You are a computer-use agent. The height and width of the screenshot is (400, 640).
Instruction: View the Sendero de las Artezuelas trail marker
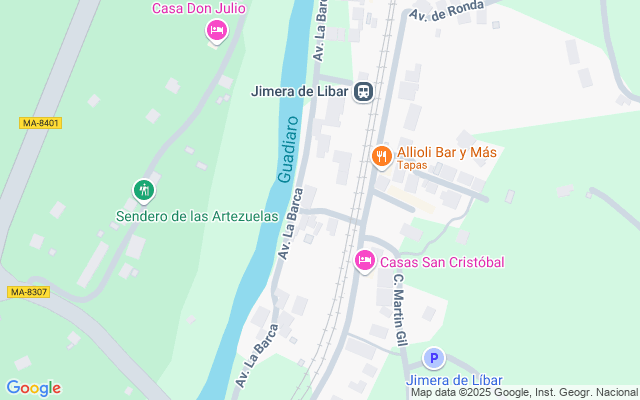click(144, 189)
